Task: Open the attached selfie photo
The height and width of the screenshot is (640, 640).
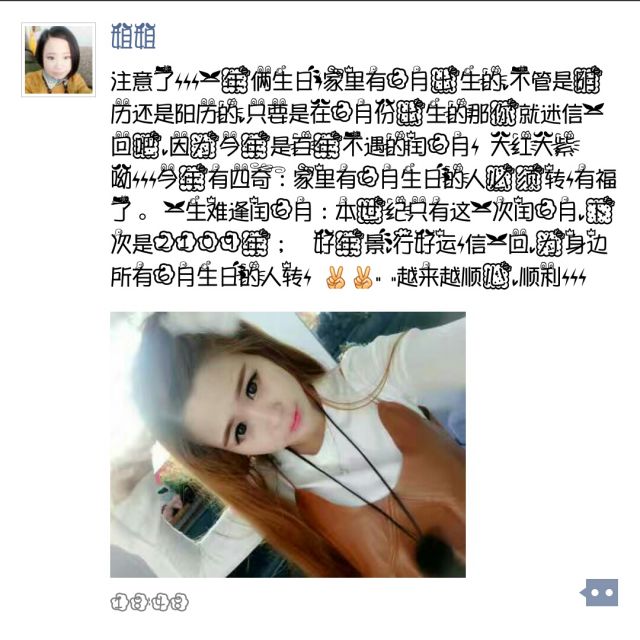Action: (287, 444)
